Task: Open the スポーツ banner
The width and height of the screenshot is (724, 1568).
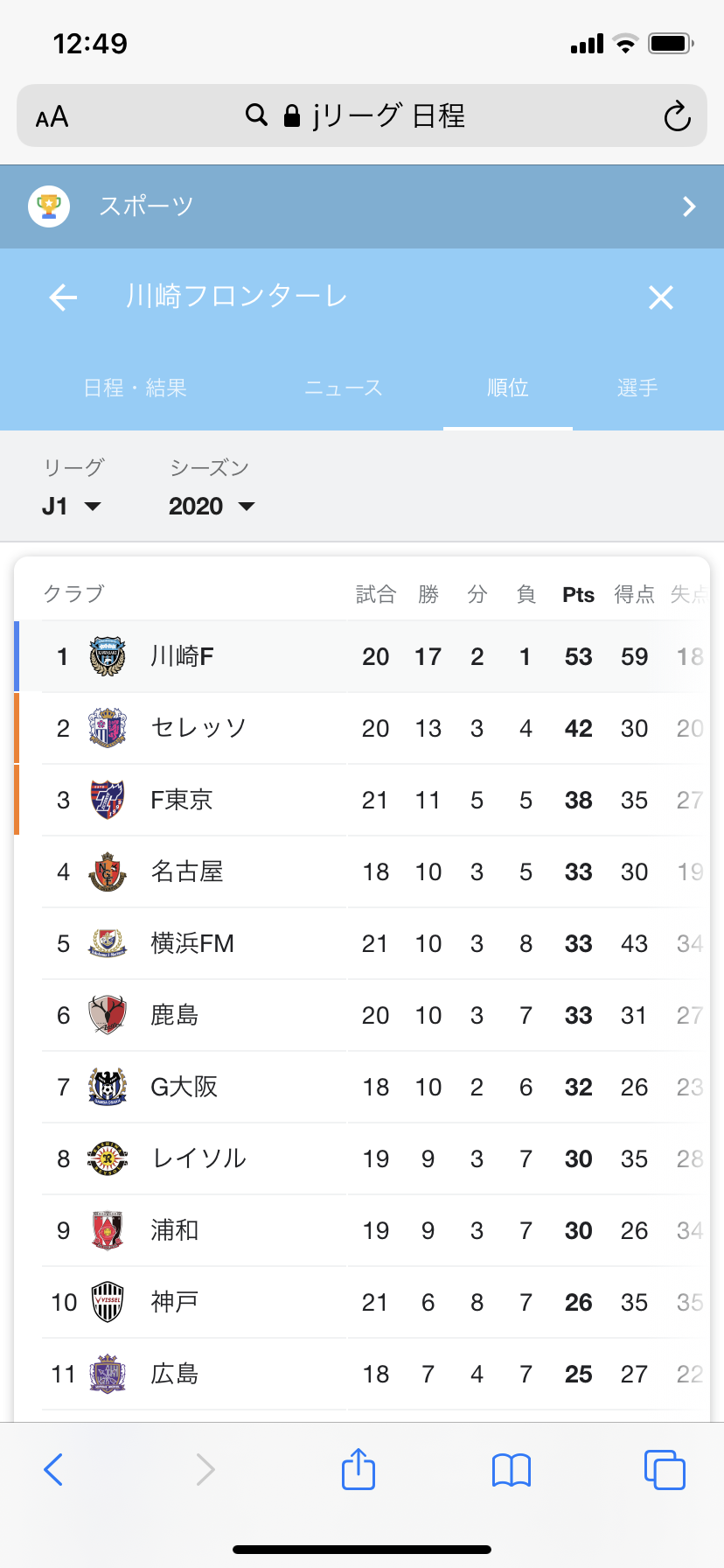Action: coord(362,206)
